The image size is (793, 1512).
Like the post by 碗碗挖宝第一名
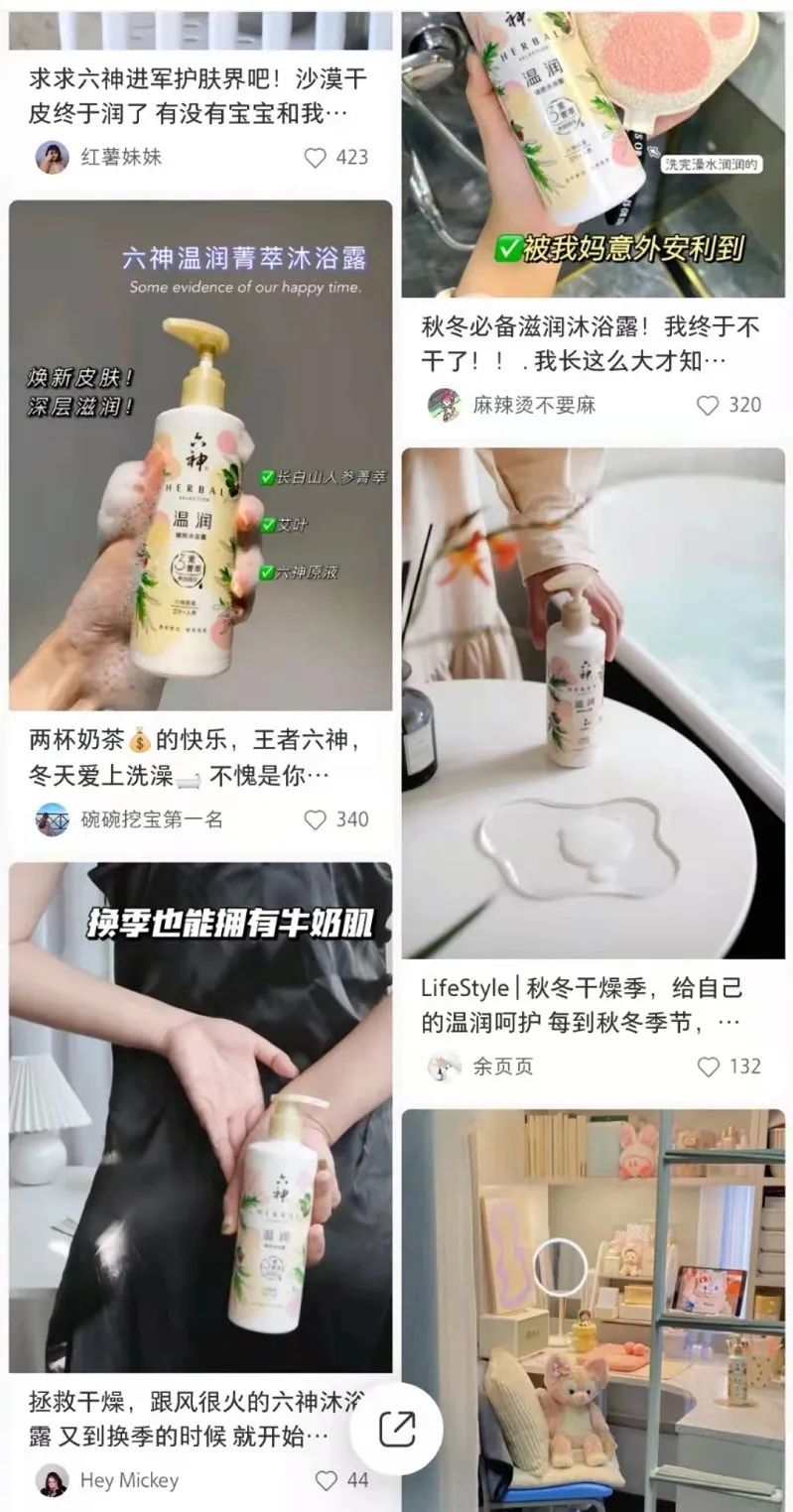[x=316, y=819]
